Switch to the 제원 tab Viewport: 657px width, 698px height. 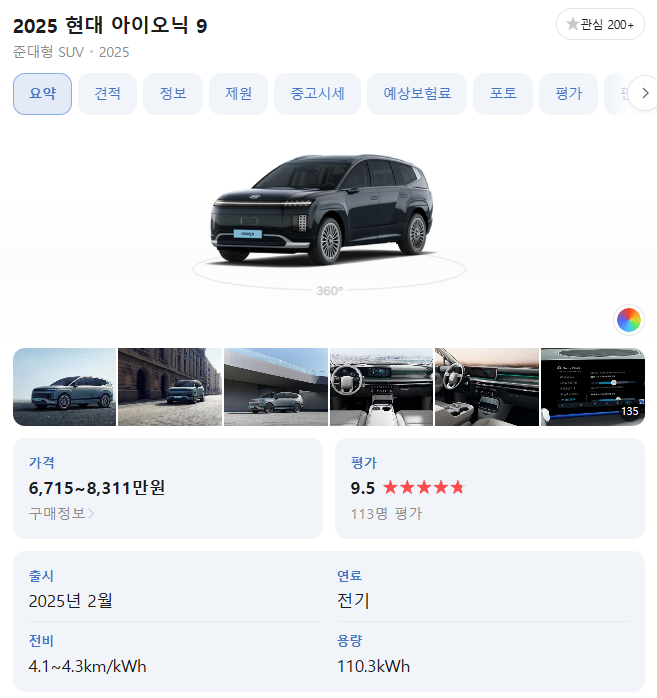[239, 94]
